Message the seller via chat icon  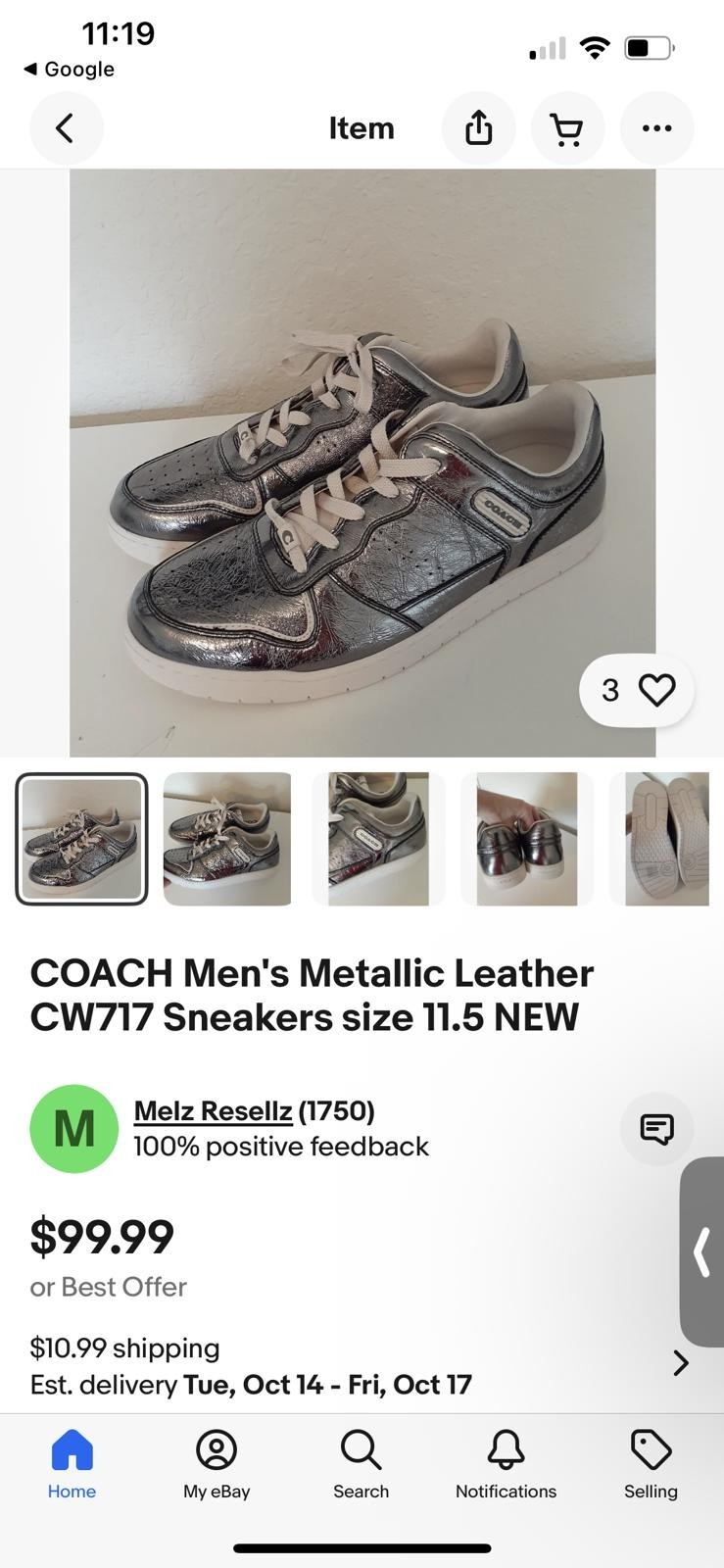(x=656, y=1129)
